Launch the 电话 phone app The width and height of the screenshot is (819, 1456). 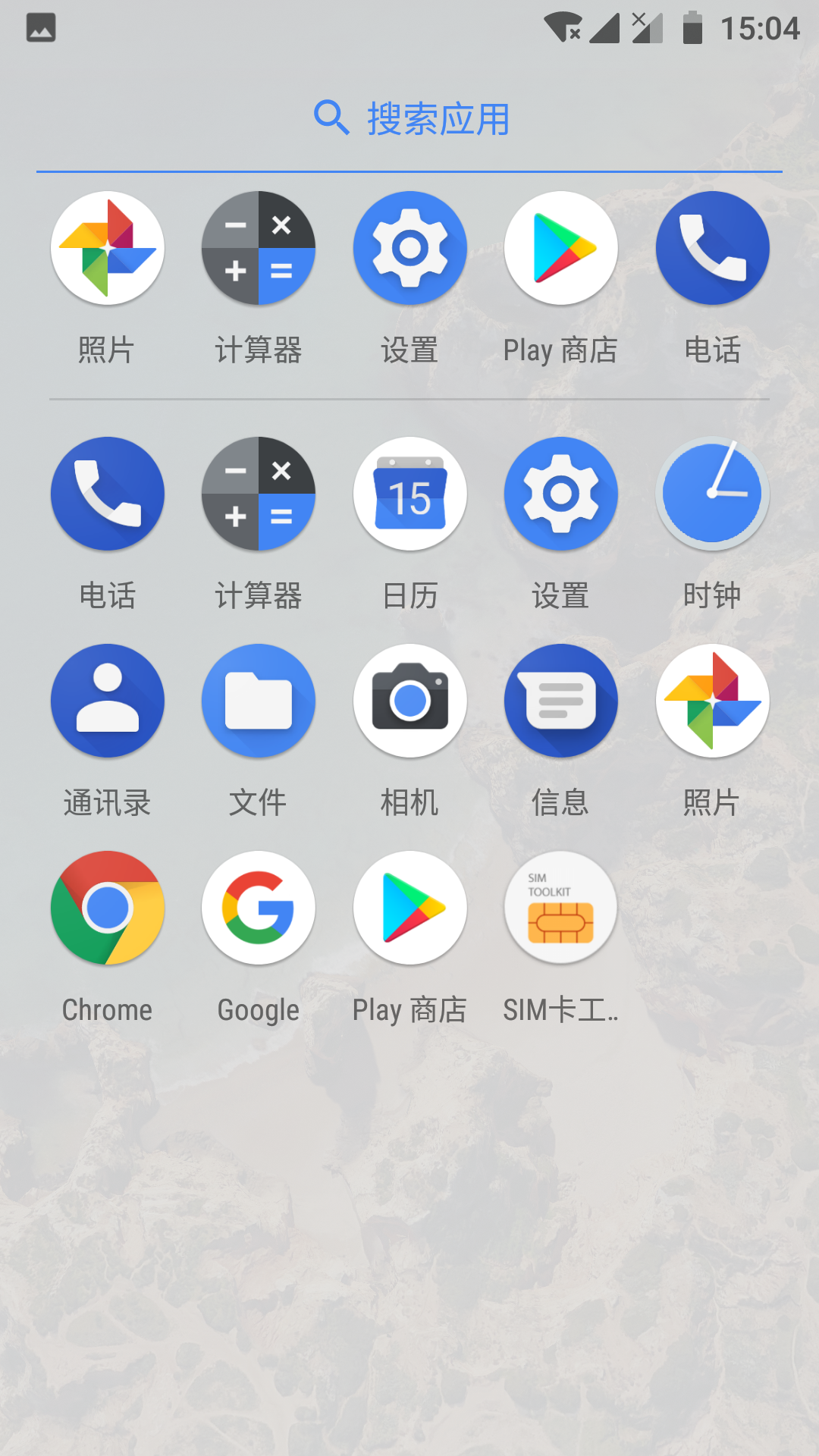713,248
